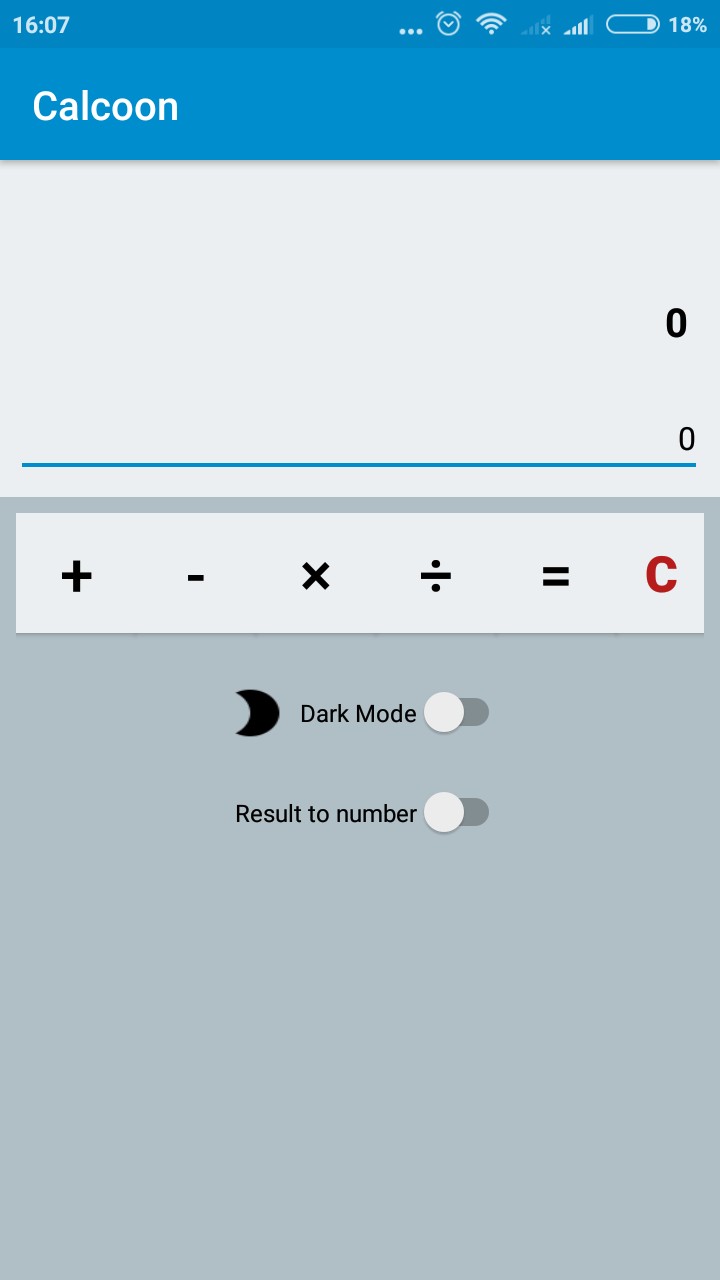The height and width of the screenshot is (1280, 720).
Task: Tap the plus operator button
Action: (x=76, y=575)
